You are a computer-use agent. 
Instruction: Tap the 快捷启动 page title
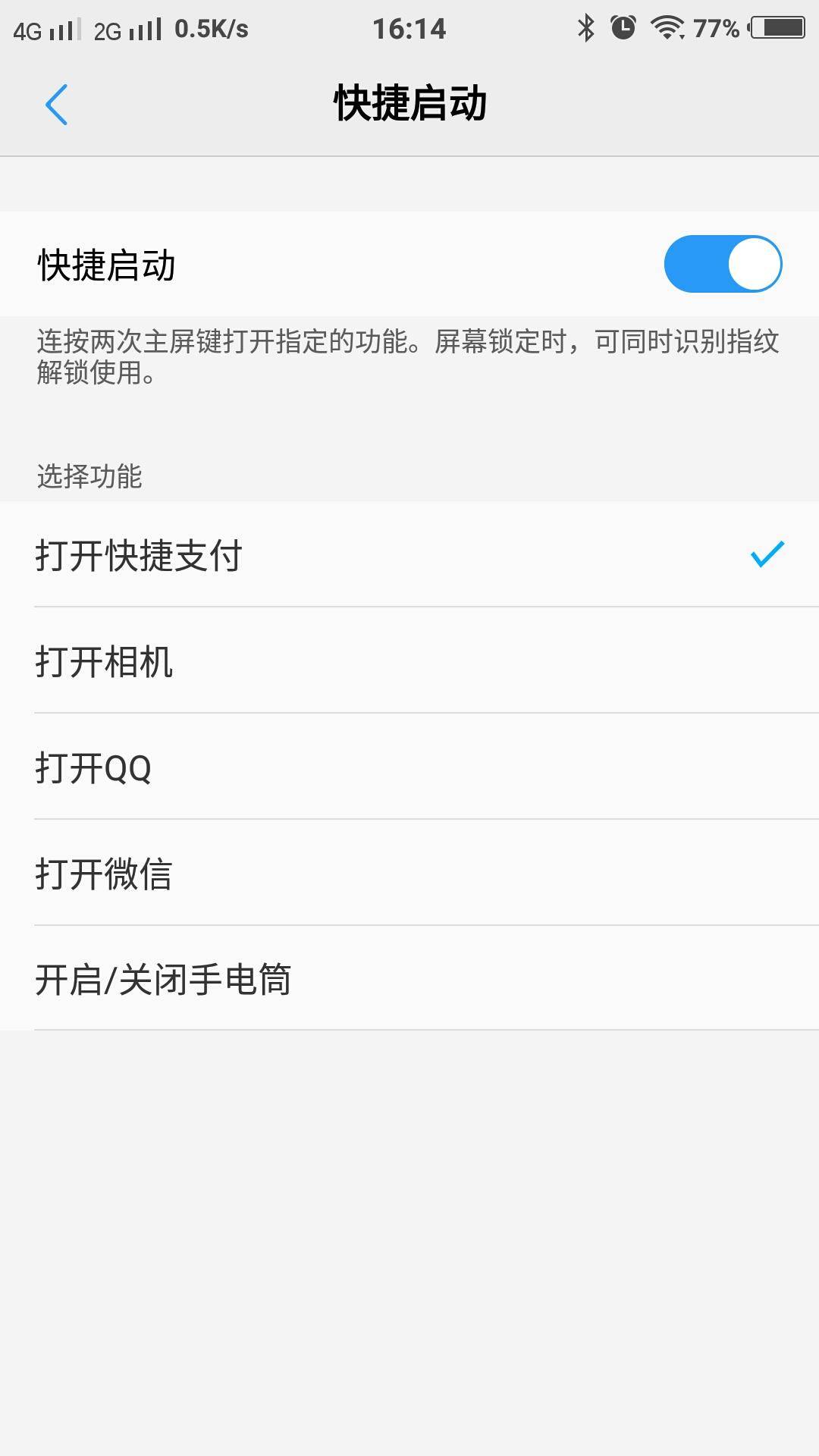pos(409,104)
